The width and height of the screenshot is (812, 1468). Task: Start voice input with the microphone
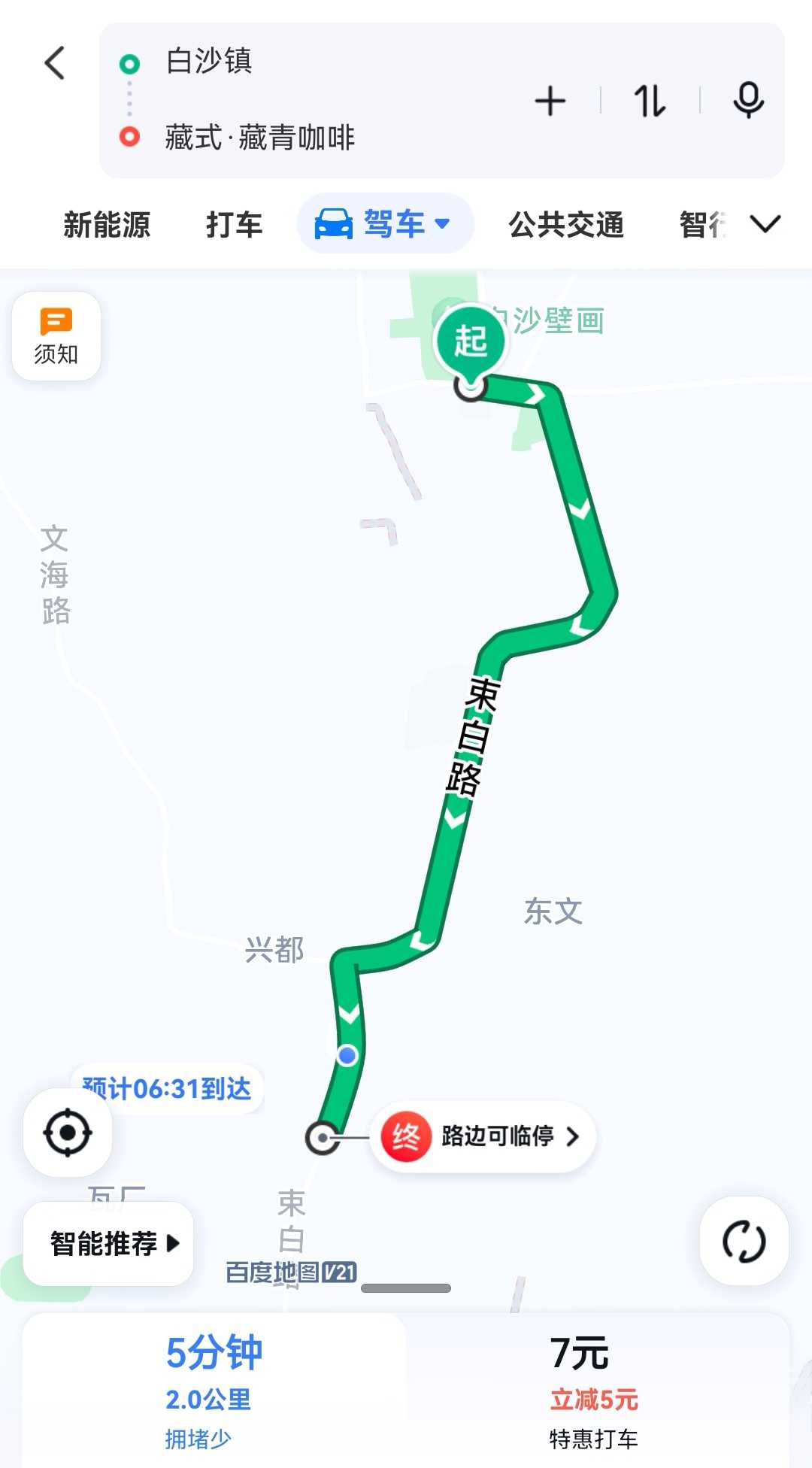click(748, 101)
